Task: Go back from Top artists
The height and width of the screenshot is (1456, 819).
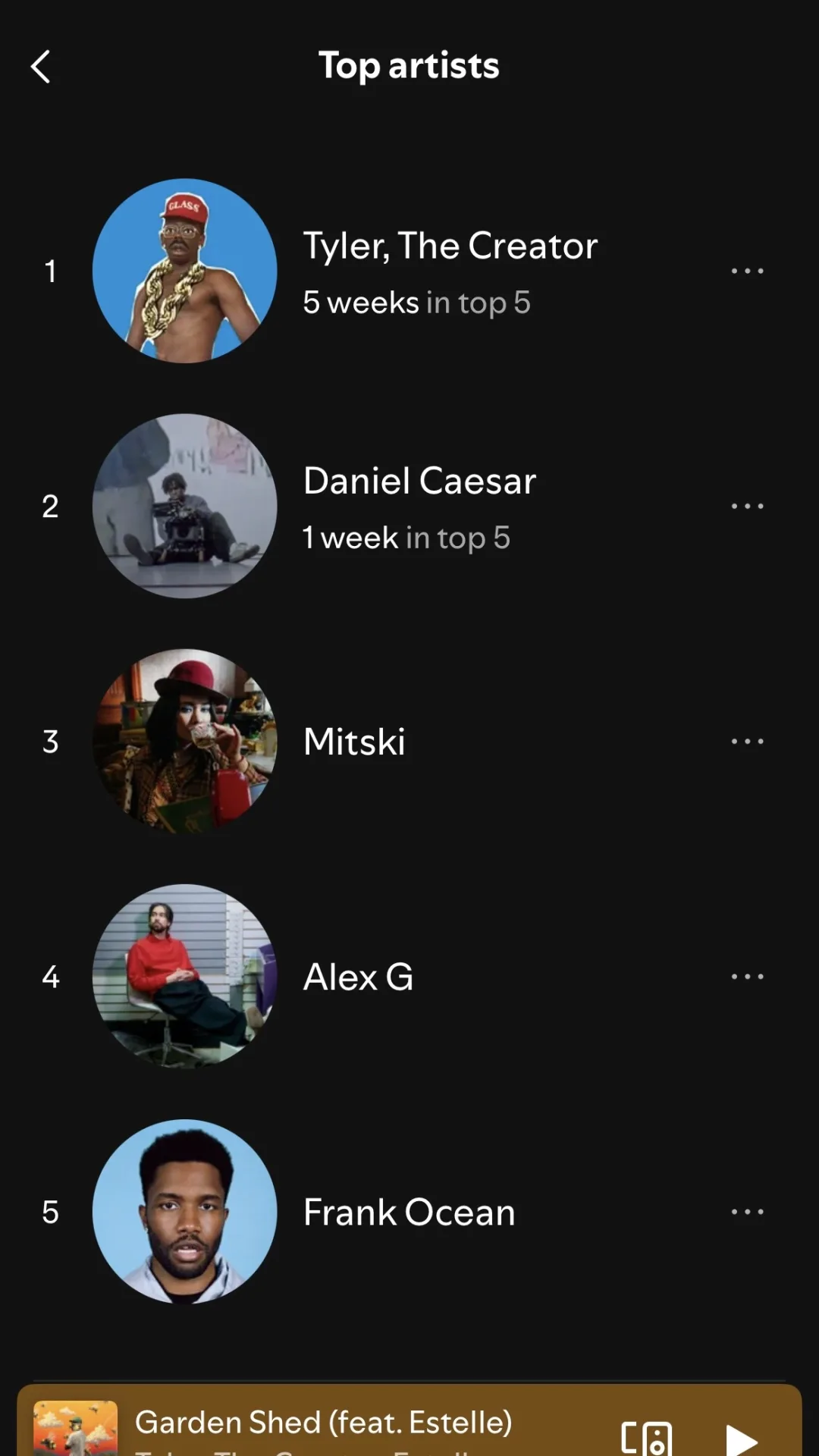Action: tap(41, 67)
